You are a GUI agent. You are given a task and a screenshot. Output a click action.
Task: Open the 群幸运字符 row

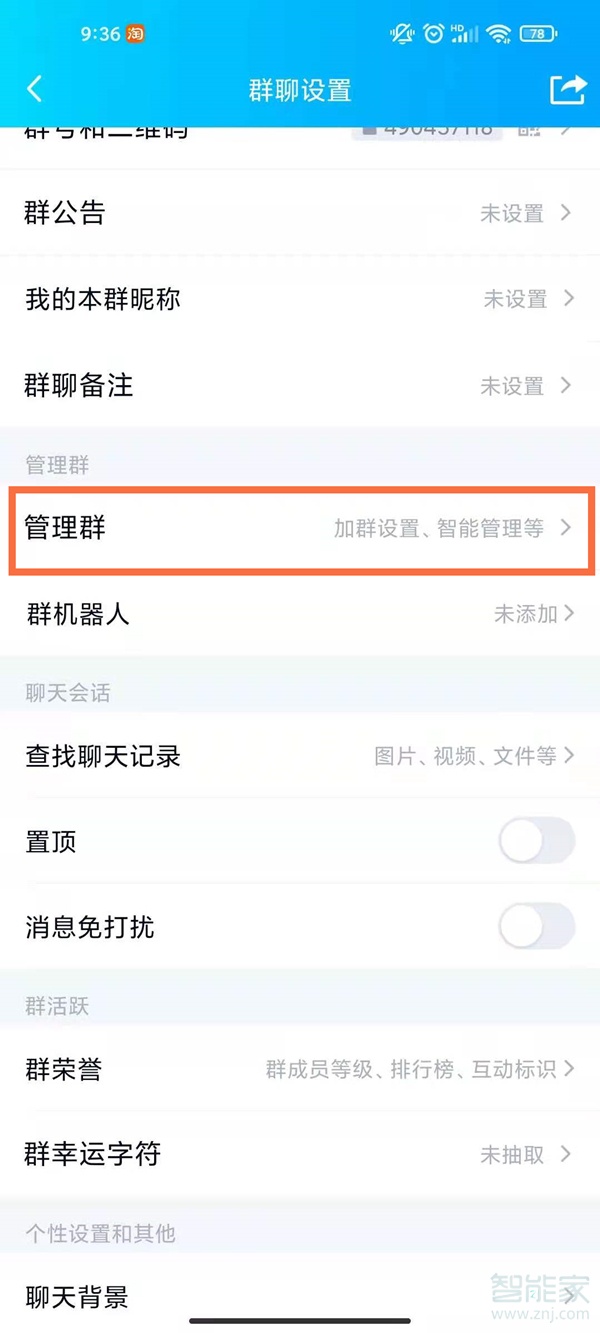point(300,1155)
